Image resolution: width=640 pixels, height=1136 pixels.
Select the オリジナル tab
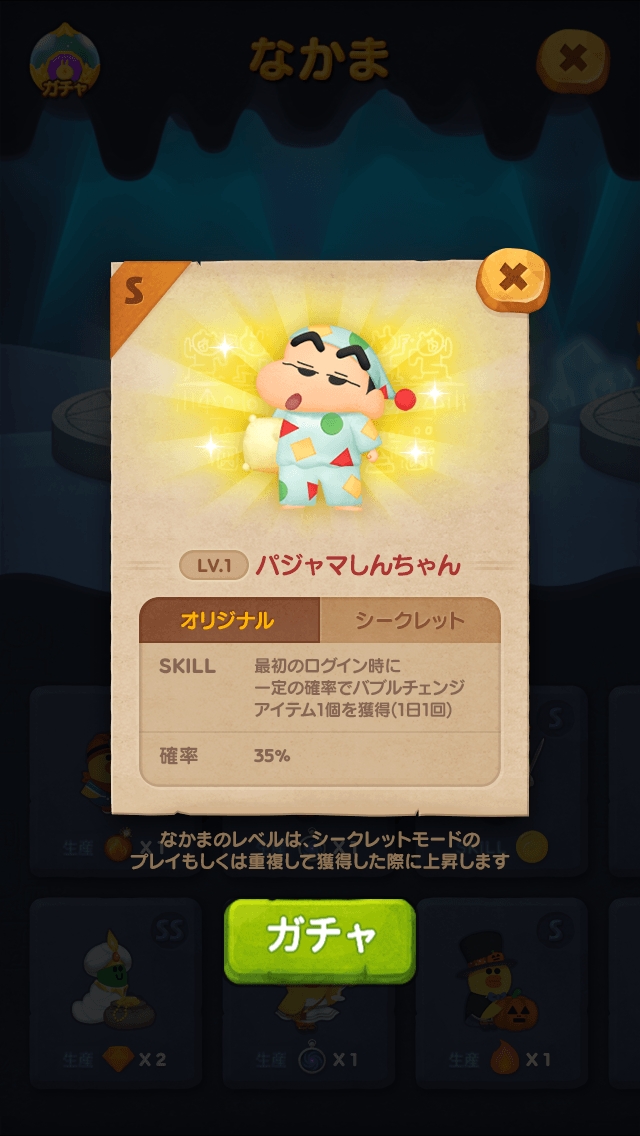[x=228, y=620]
